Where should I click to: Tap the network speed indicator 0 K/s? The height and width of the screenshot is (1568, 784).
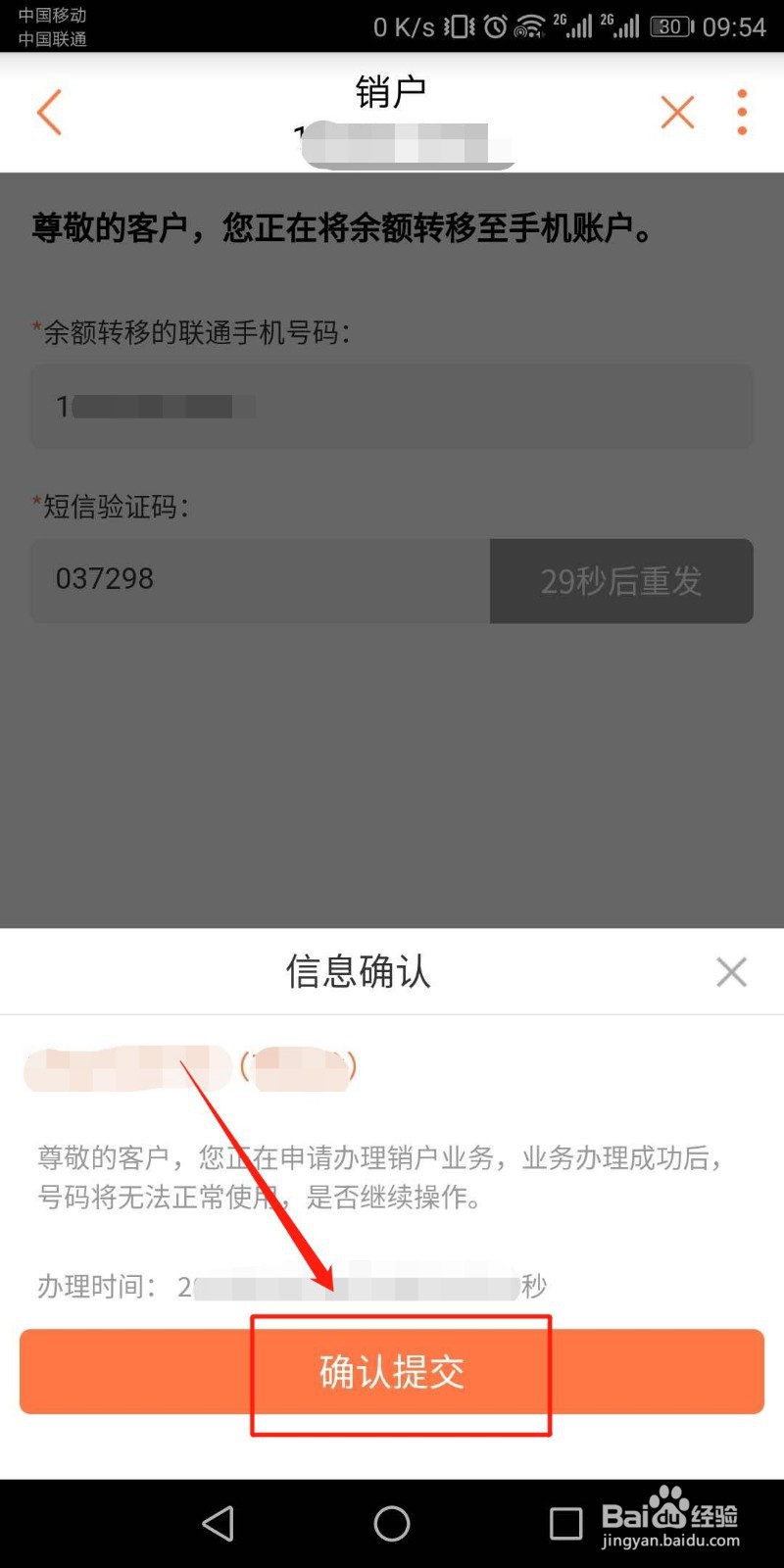(x=406, y=26)
